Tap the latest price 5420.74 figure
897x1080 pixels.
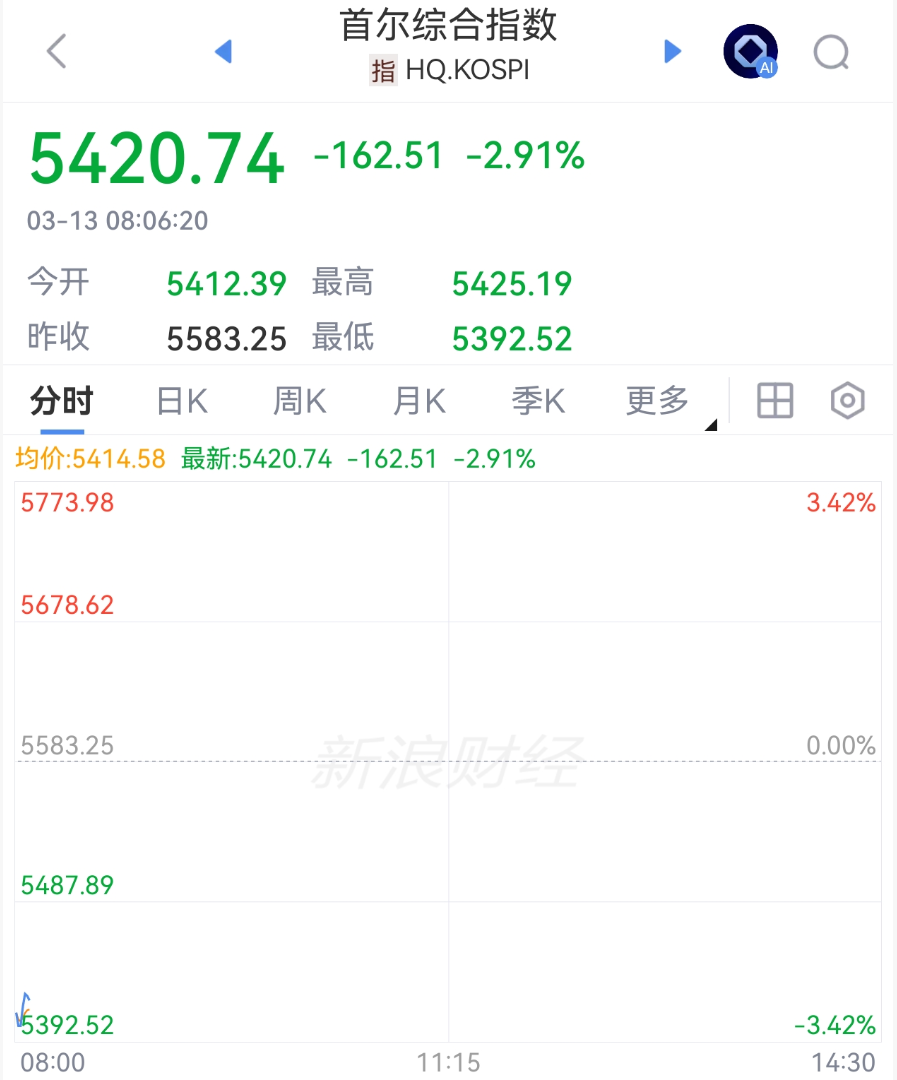[x=155, y=157]
